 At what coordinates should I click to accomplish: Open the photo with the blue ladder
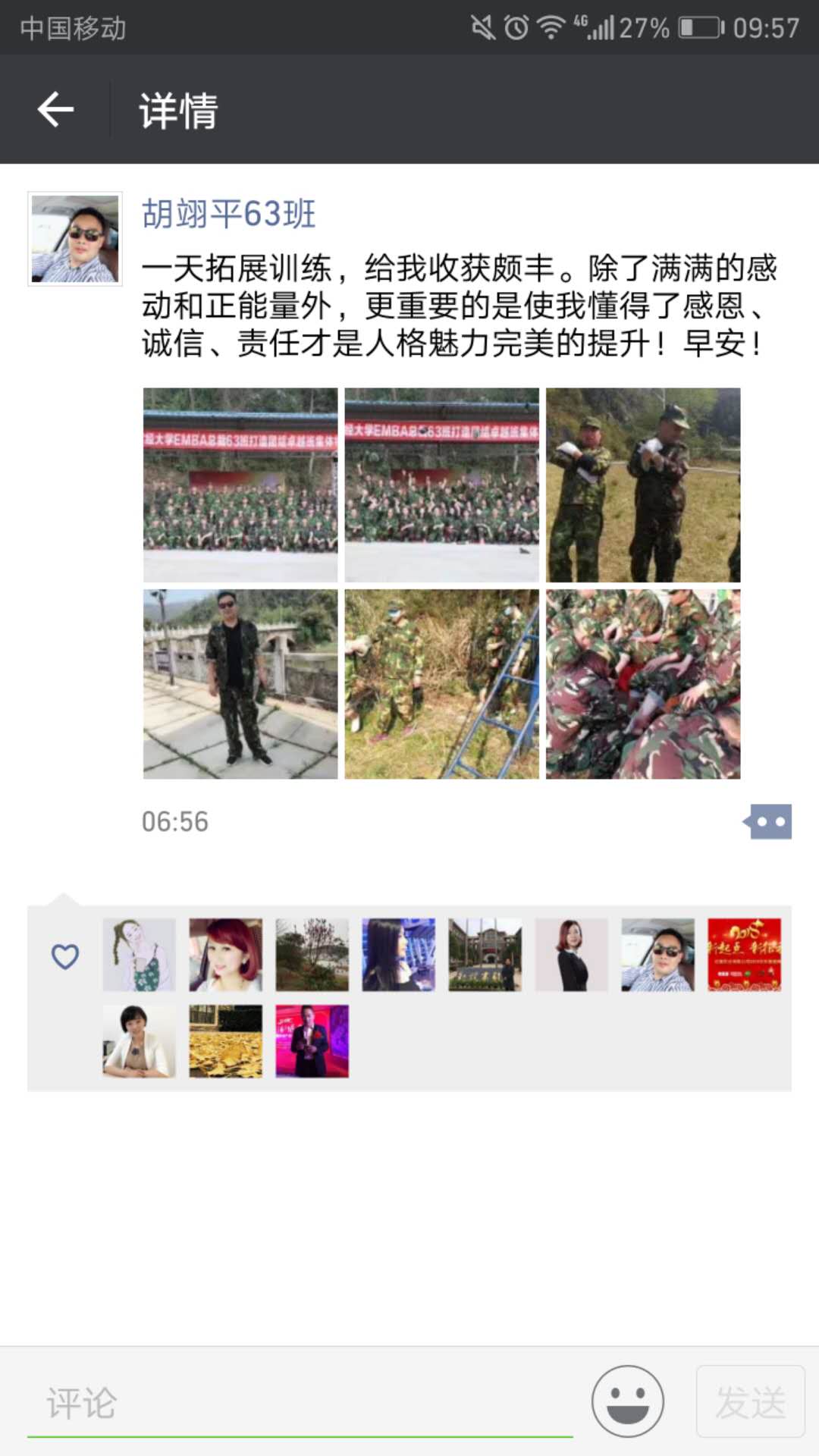click(441, 684)
